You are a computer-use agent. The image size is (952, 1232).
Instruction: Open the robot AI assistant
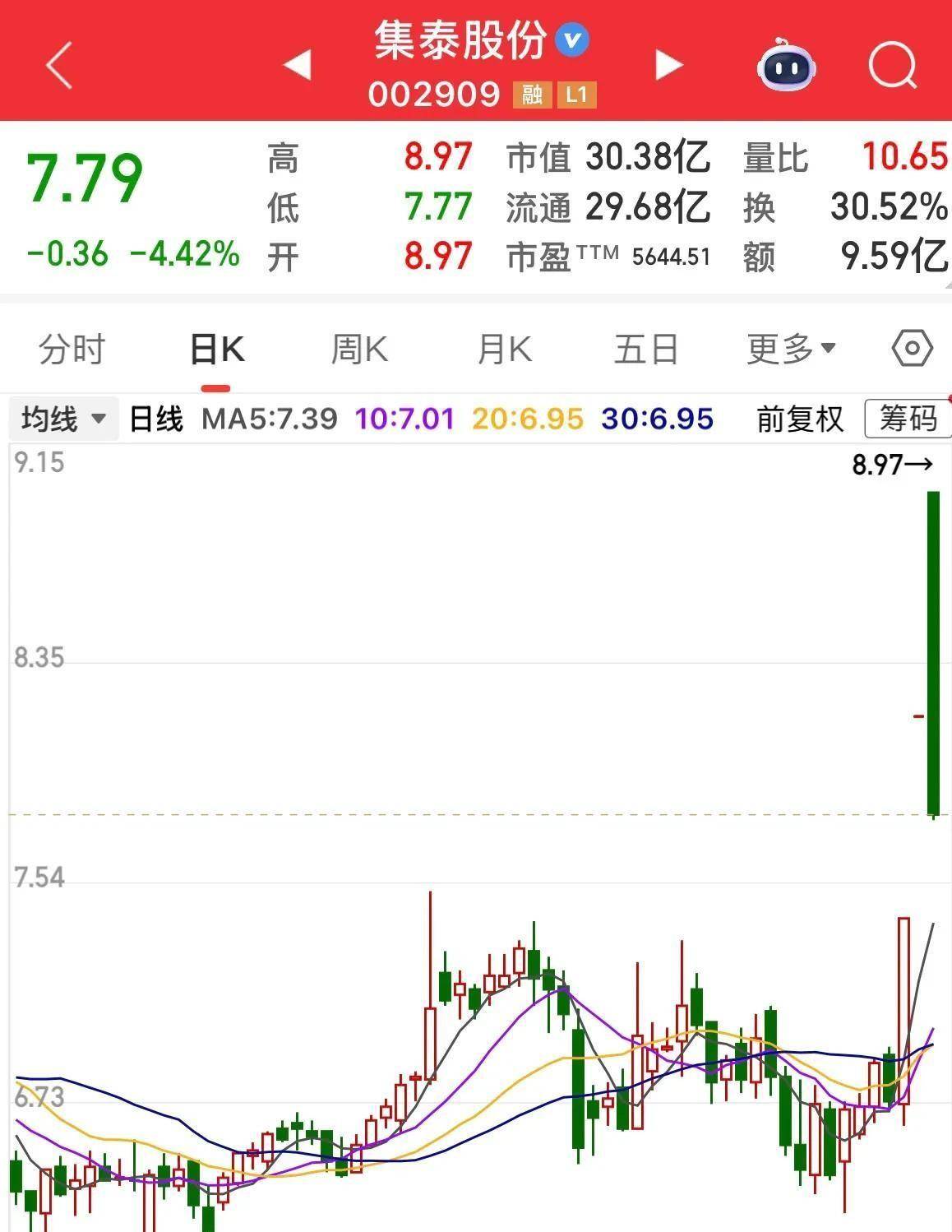coord(786,65)
